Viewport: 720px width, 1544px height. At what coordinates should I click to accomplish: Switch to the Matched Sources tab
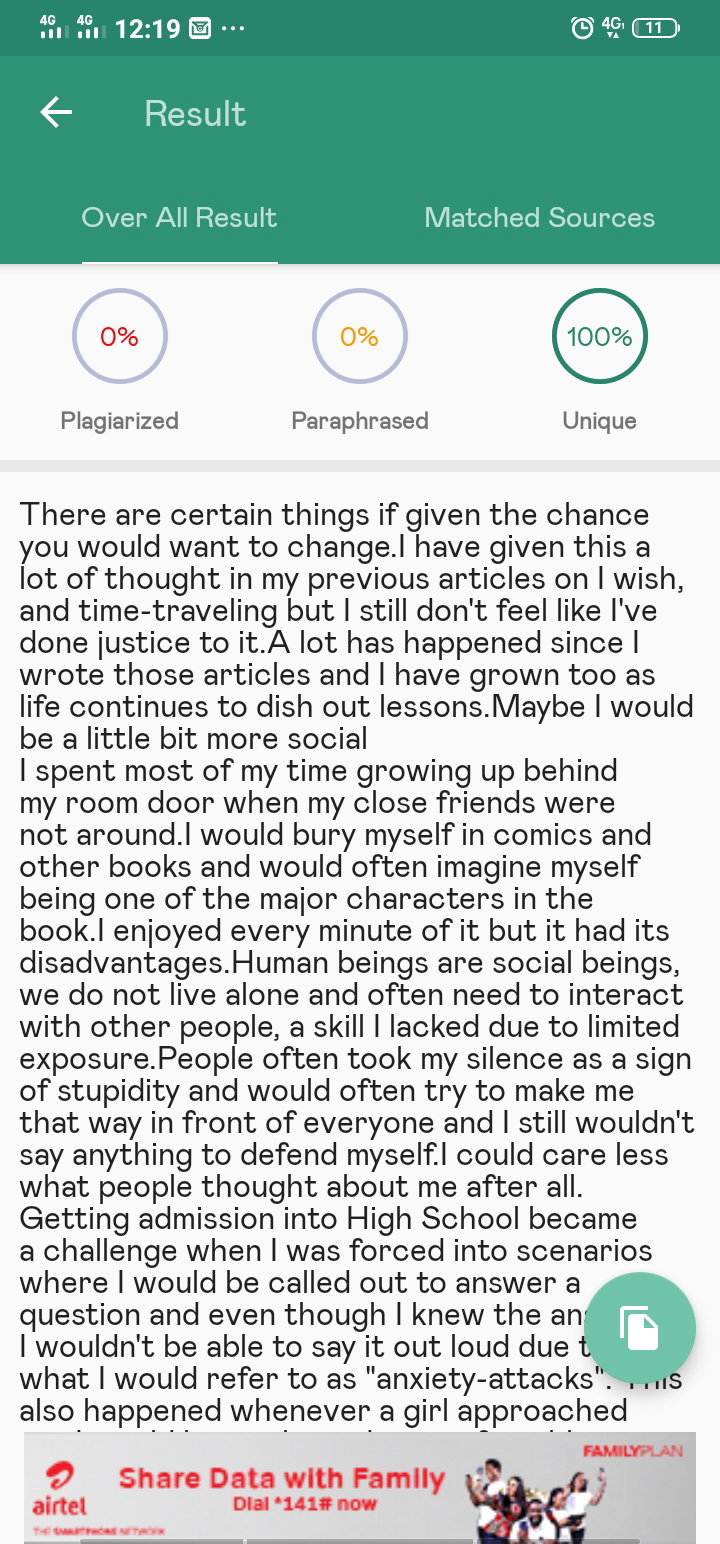coord(539,218)
